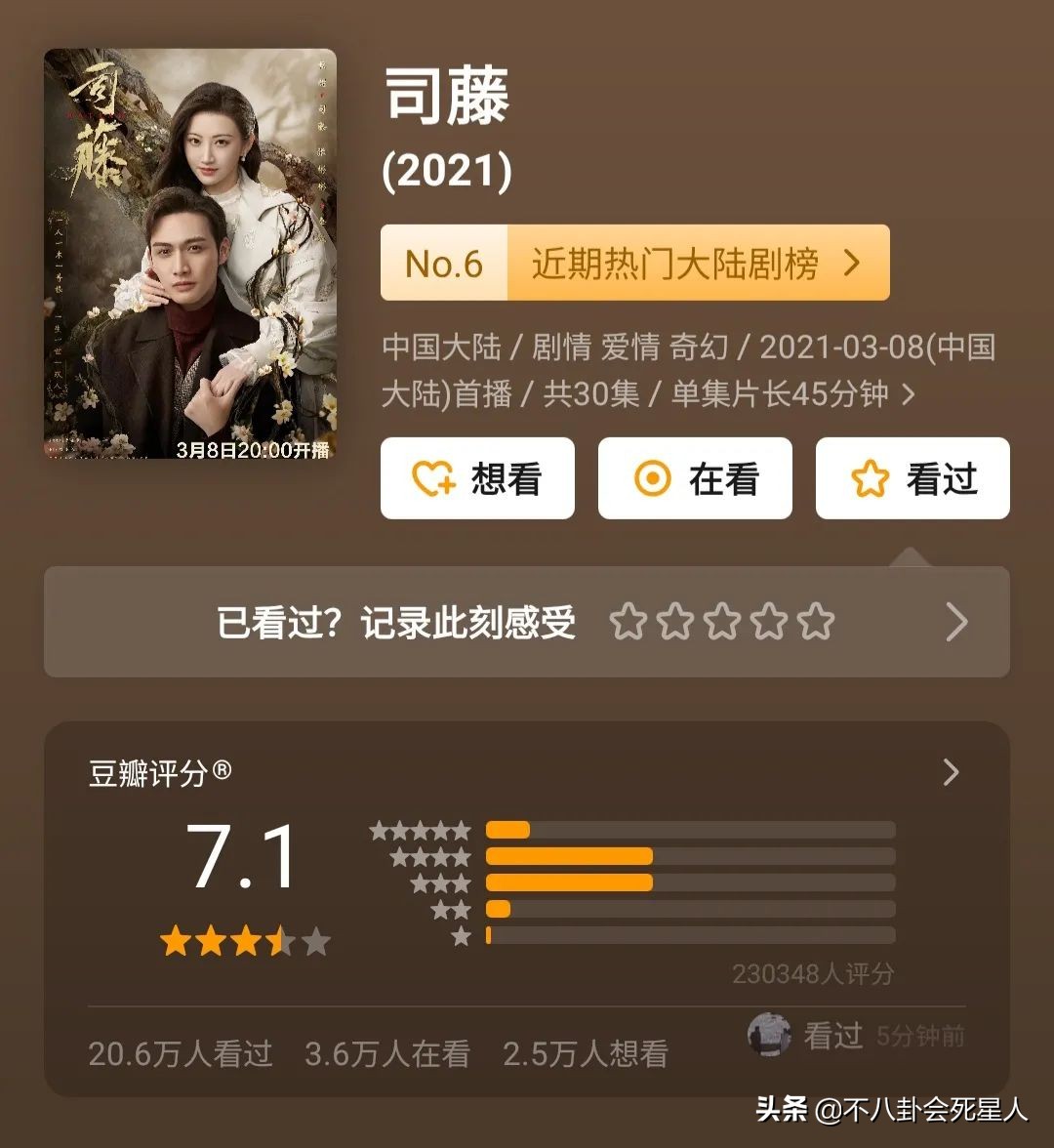Expand the 豆瓣评分 rating details
Image resolution: width=1054 pixels, height=1148 pixels.
coord(951,774)
